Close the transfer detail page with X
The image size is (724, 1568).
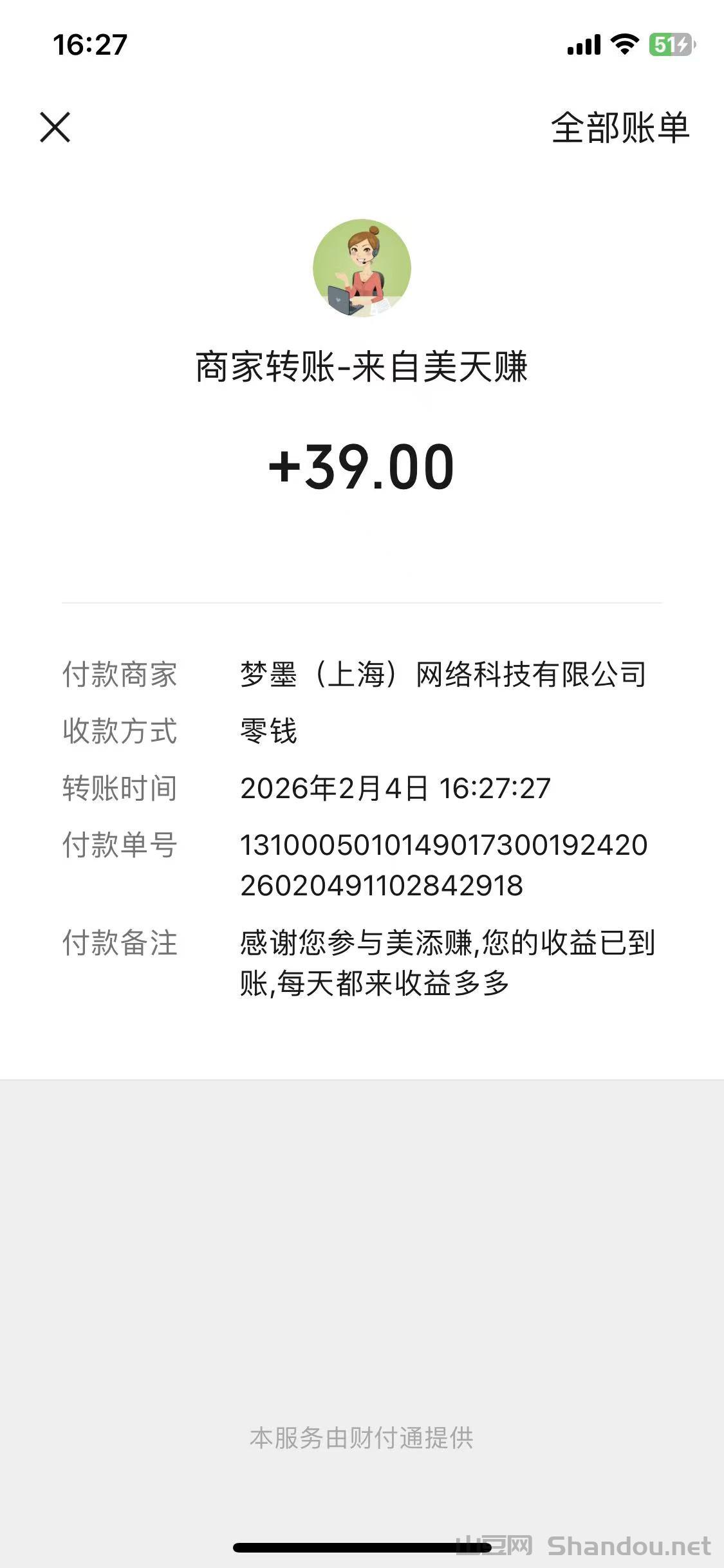click(56, 128)
